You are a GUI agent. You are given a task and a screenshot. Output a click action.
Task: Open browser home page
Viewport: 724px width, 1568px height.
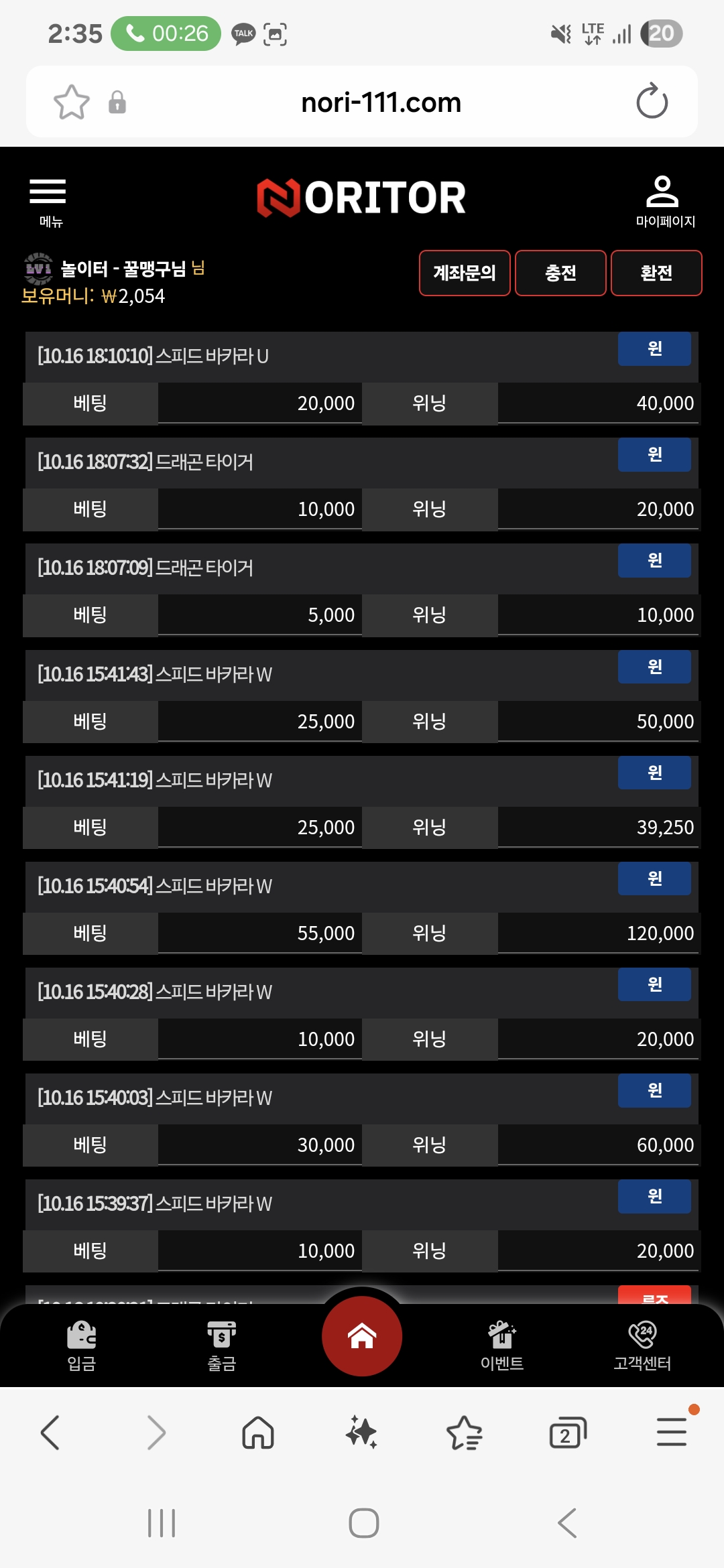coord(258,1433)
